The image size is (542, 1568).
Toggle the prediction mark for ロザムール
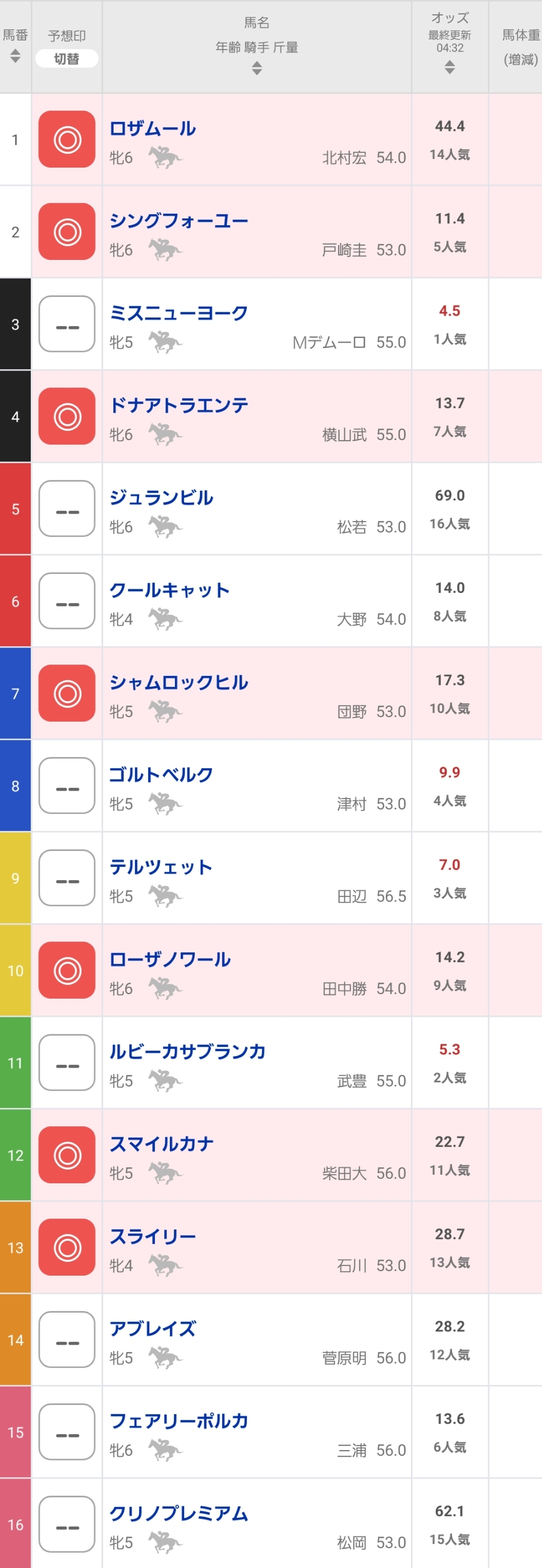point(67,140)
